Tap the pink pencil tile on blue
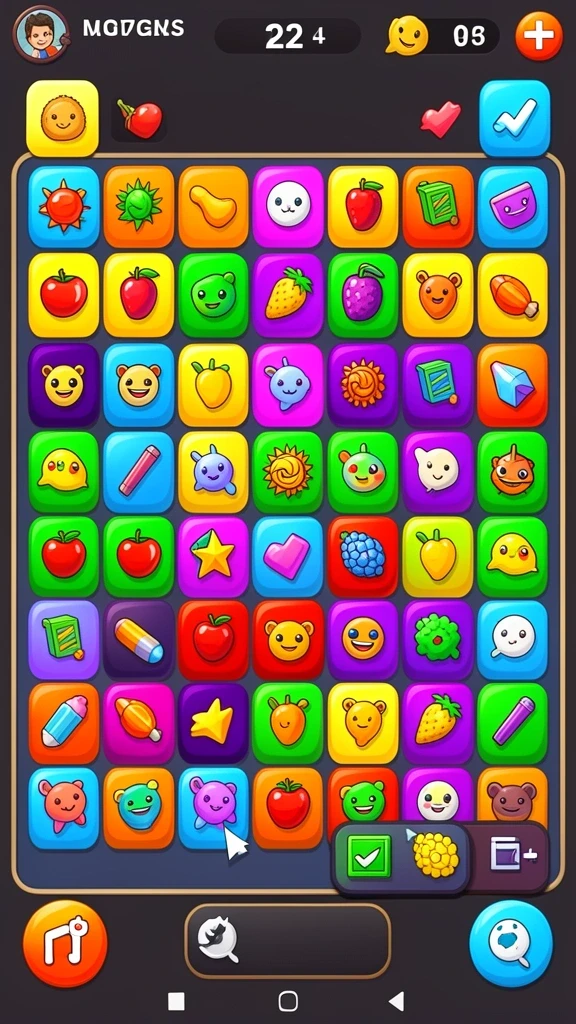Screen dimensions: 576x1024 tap(138, 471)
